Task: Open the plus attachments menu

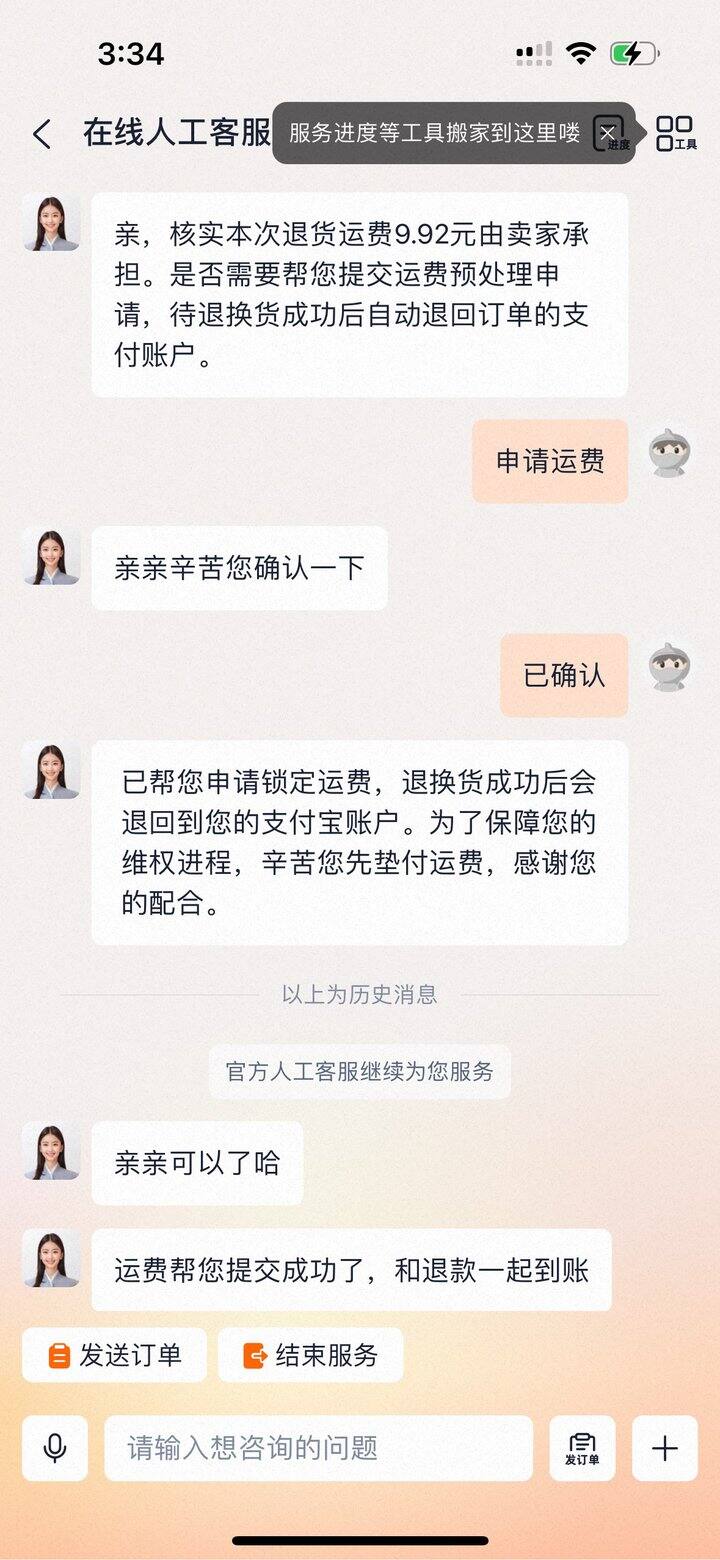Action: coord(664,1448)
